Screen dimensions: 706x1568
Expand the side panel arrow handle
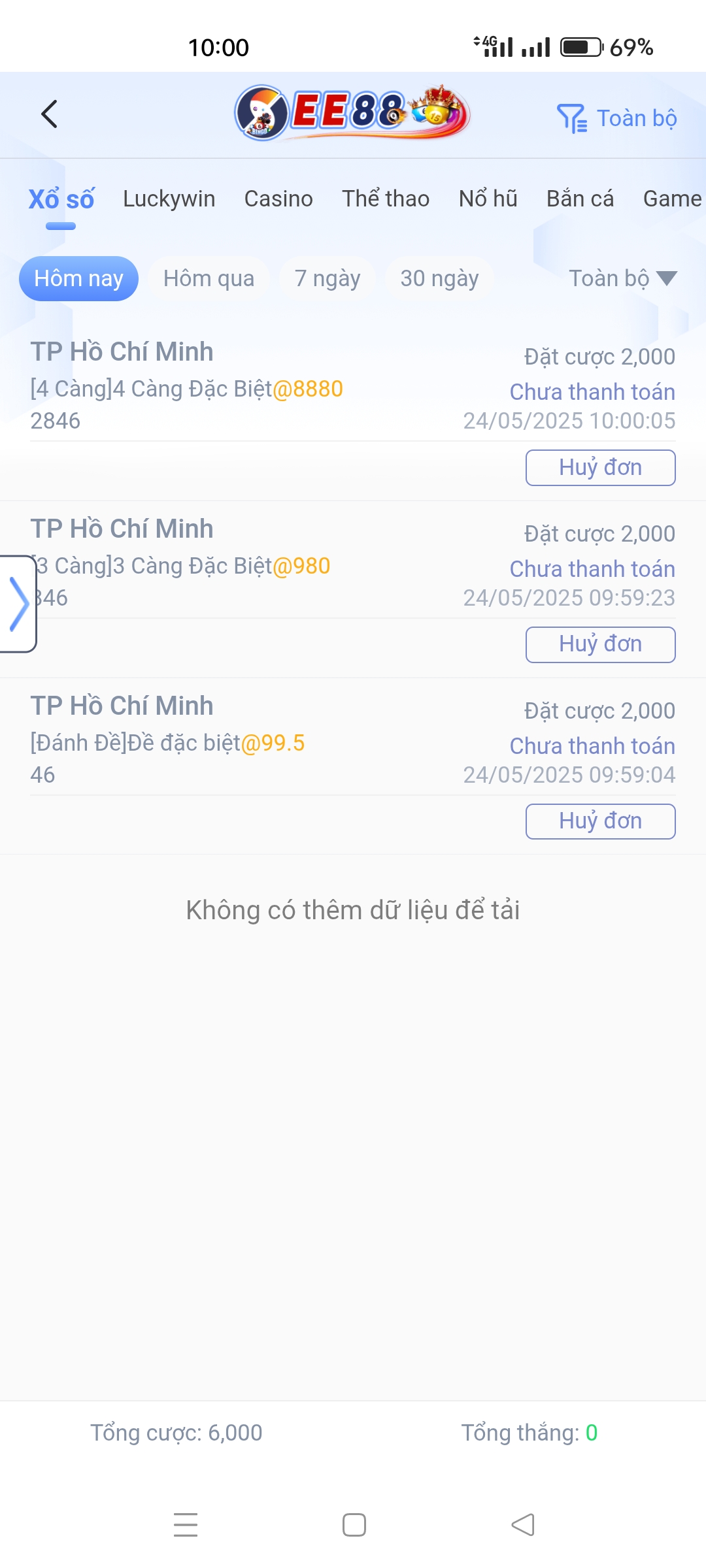tap(18, 604)
